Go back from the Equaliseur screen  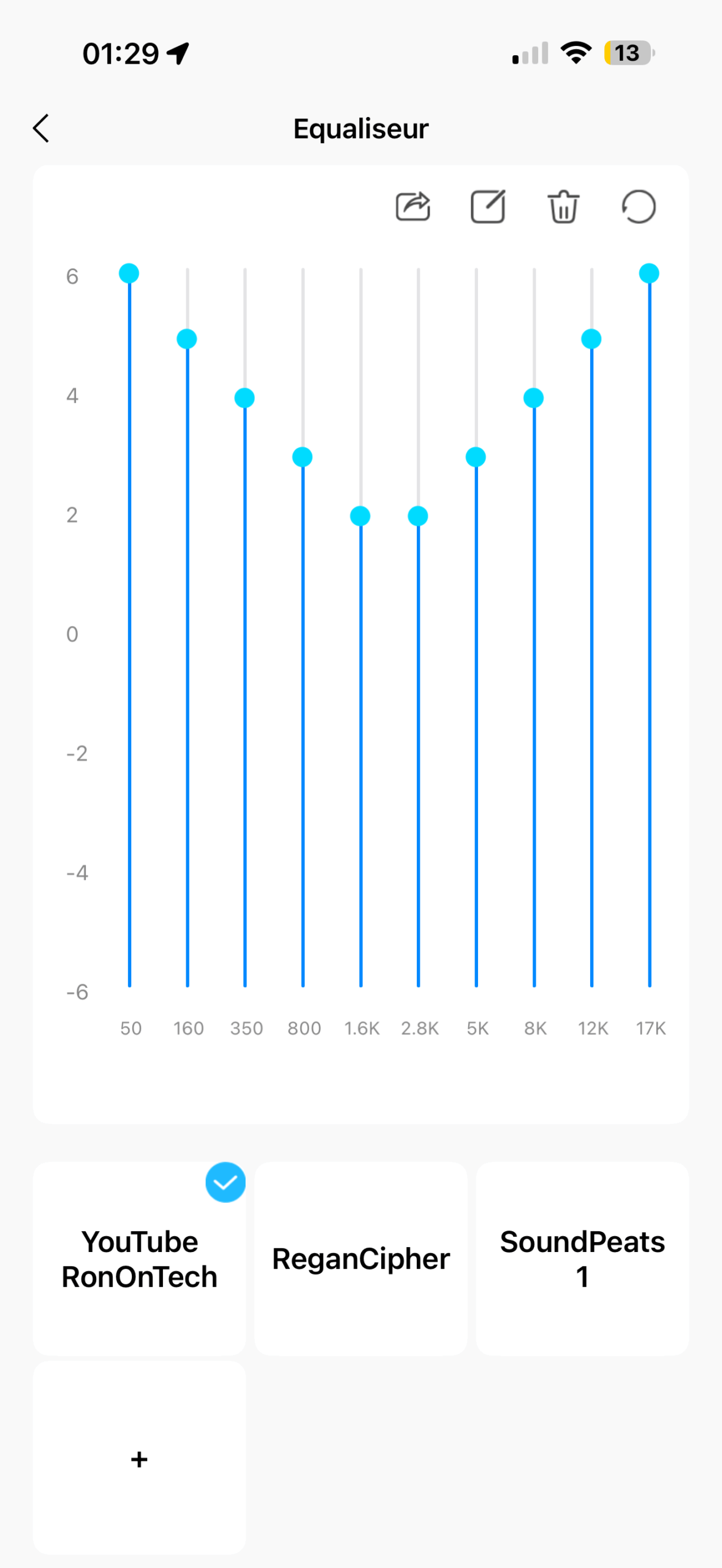pos(41,129)
